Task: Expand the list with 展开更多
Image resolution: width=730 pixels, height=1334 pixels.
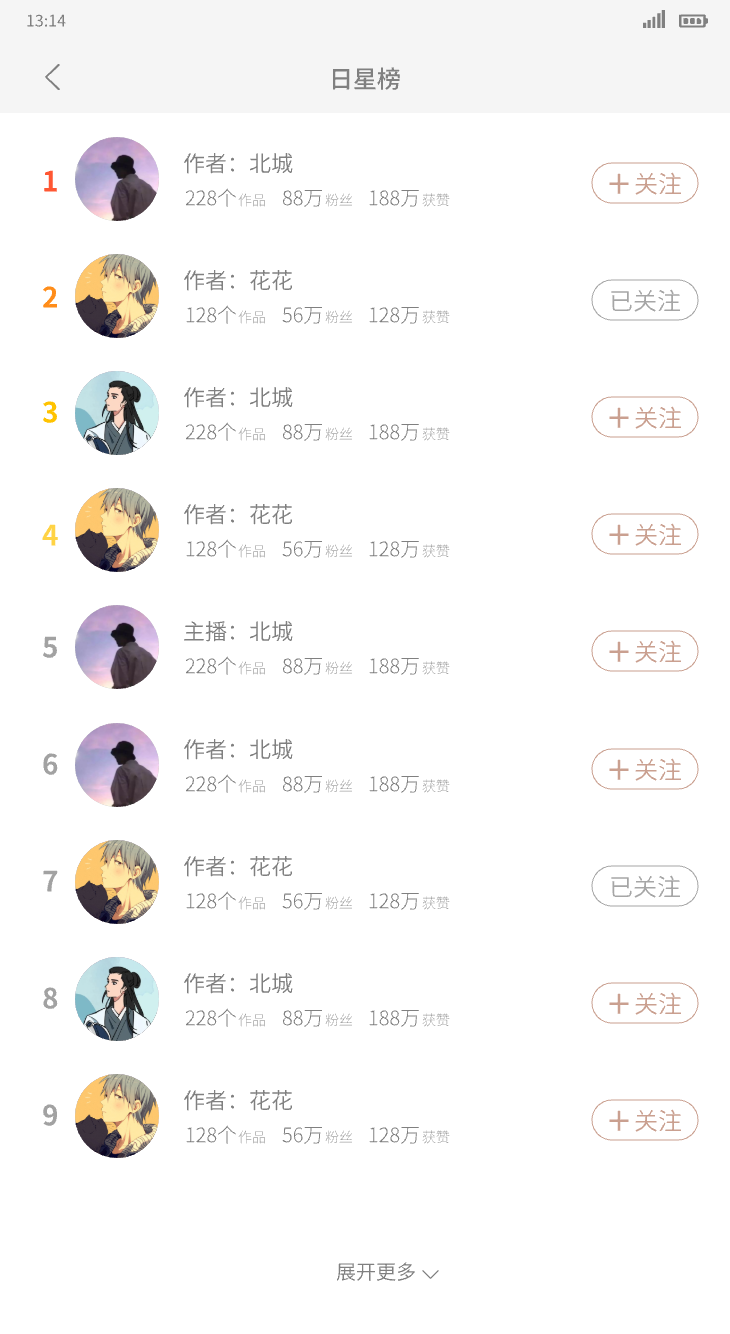Action: (x=387, y=1273)
